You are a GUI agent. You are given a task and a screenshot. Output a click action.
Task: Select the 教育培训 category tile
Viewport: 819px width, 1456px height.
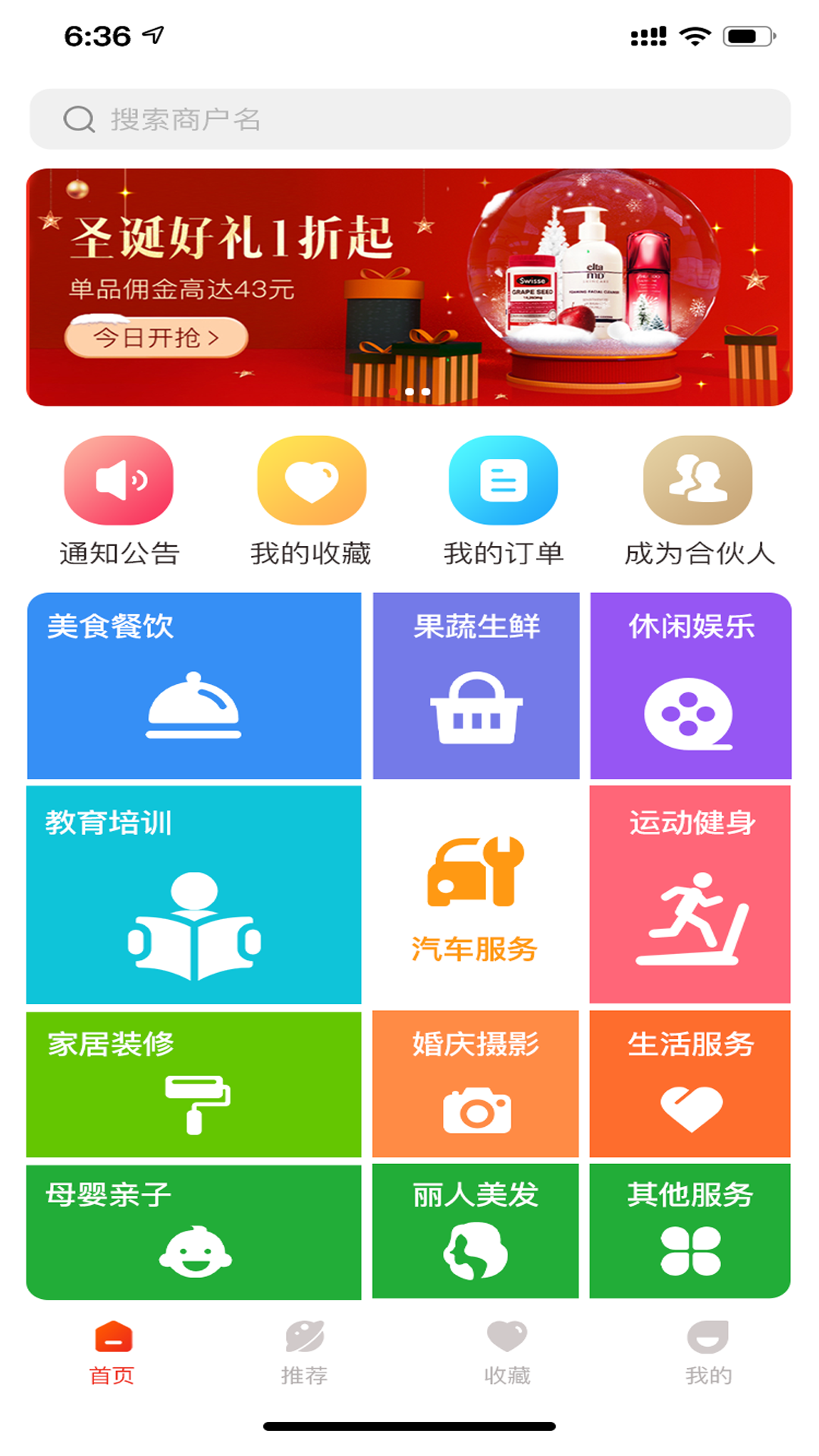(194, 895)
